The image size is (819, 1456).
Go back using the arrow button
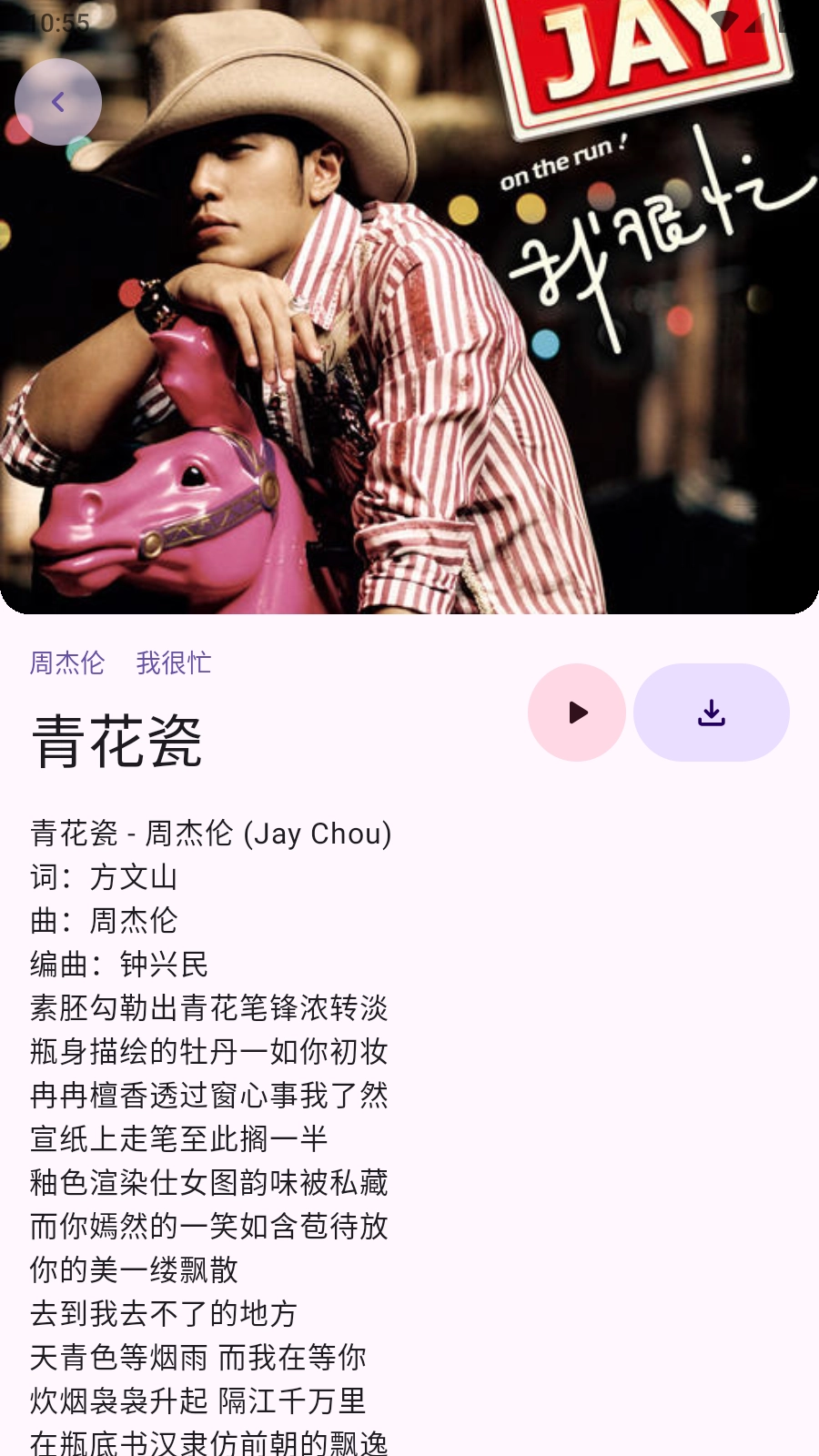[57, 102]
